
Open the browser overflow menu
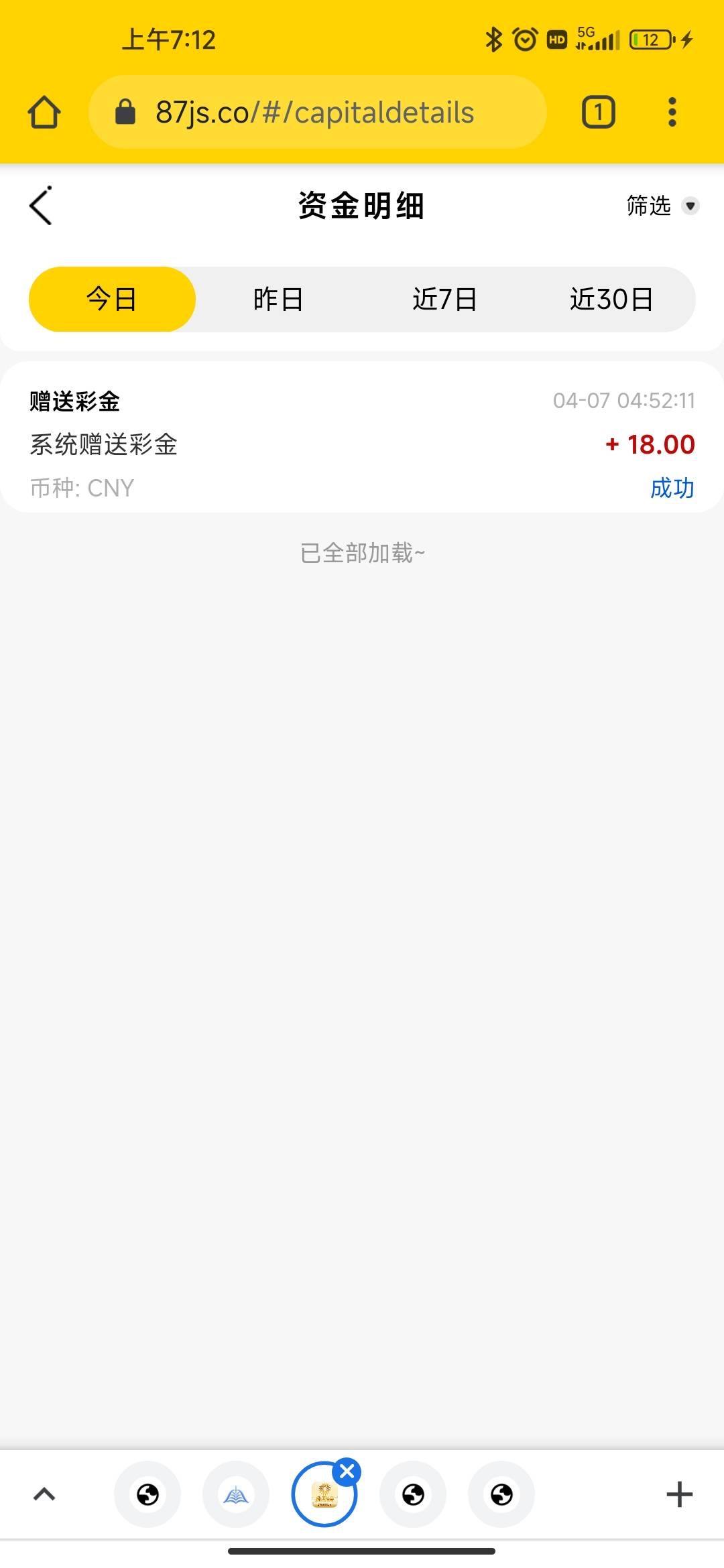tap(672, 112)
